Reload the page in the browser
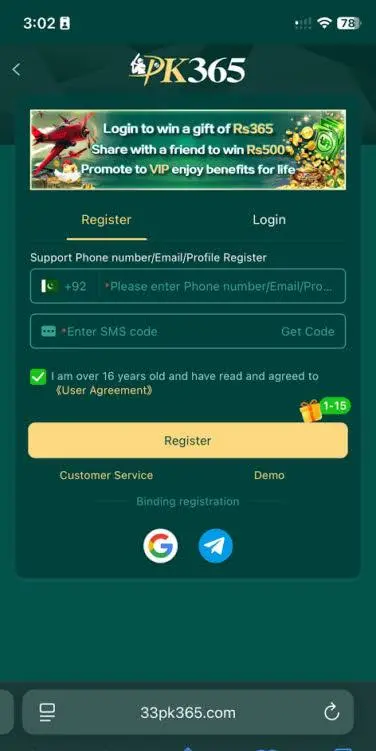The width and height of the screenshot is (376, 751). coord(331,713)
